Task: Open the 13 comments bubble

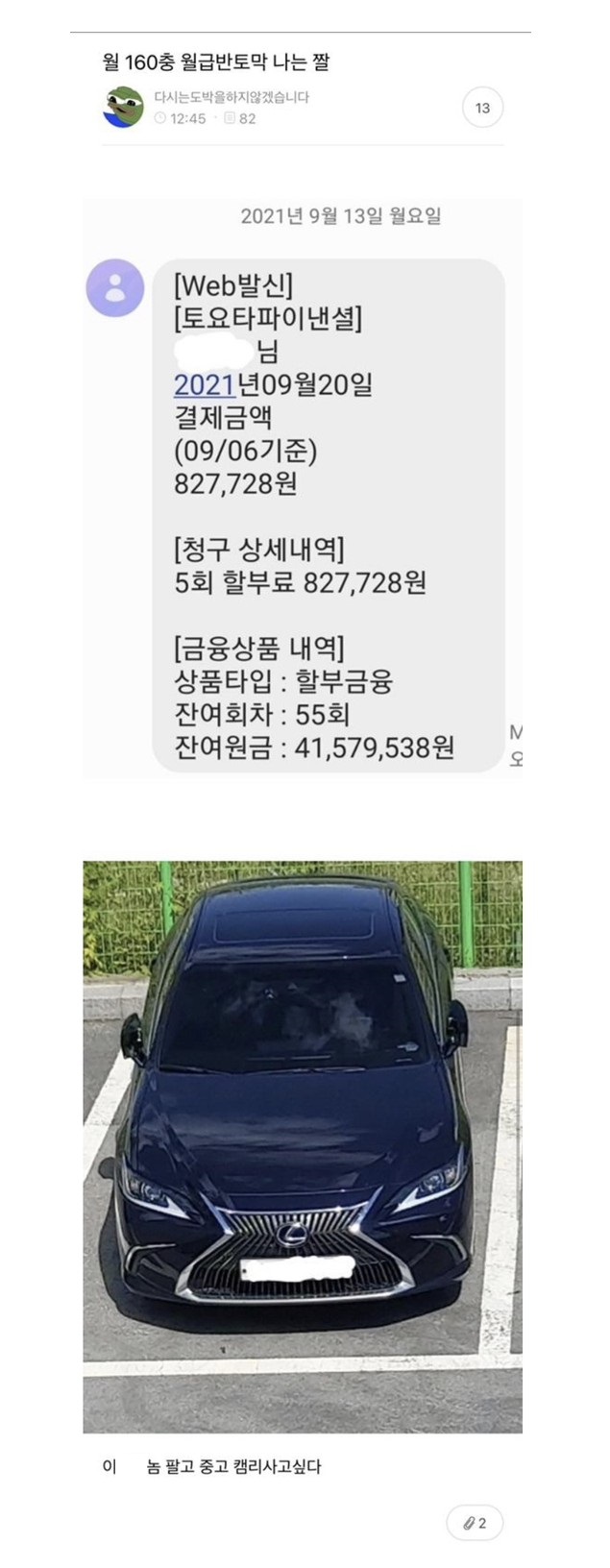Action: [482, 108]
